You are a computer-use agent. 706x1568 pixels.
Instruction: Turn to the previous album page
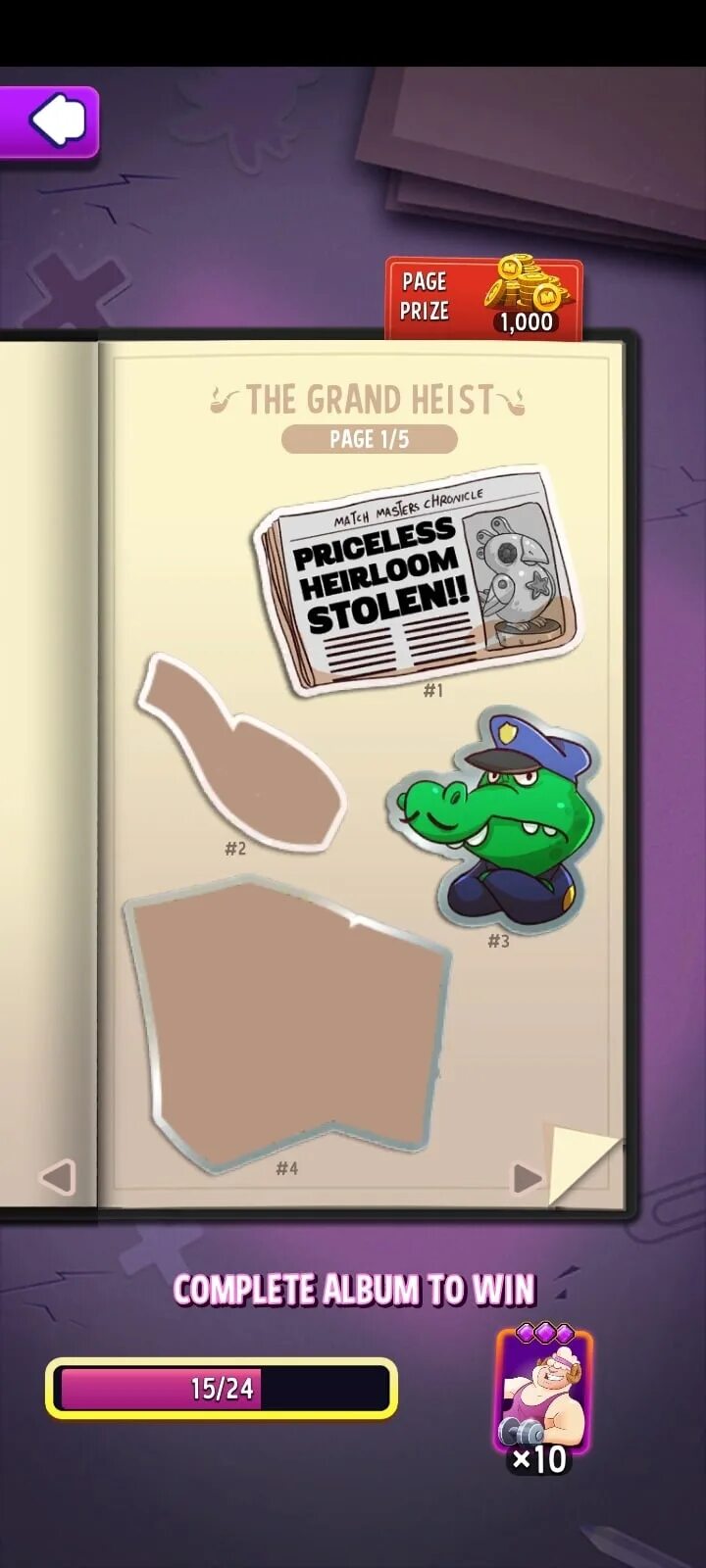[x=57, y=1177]
